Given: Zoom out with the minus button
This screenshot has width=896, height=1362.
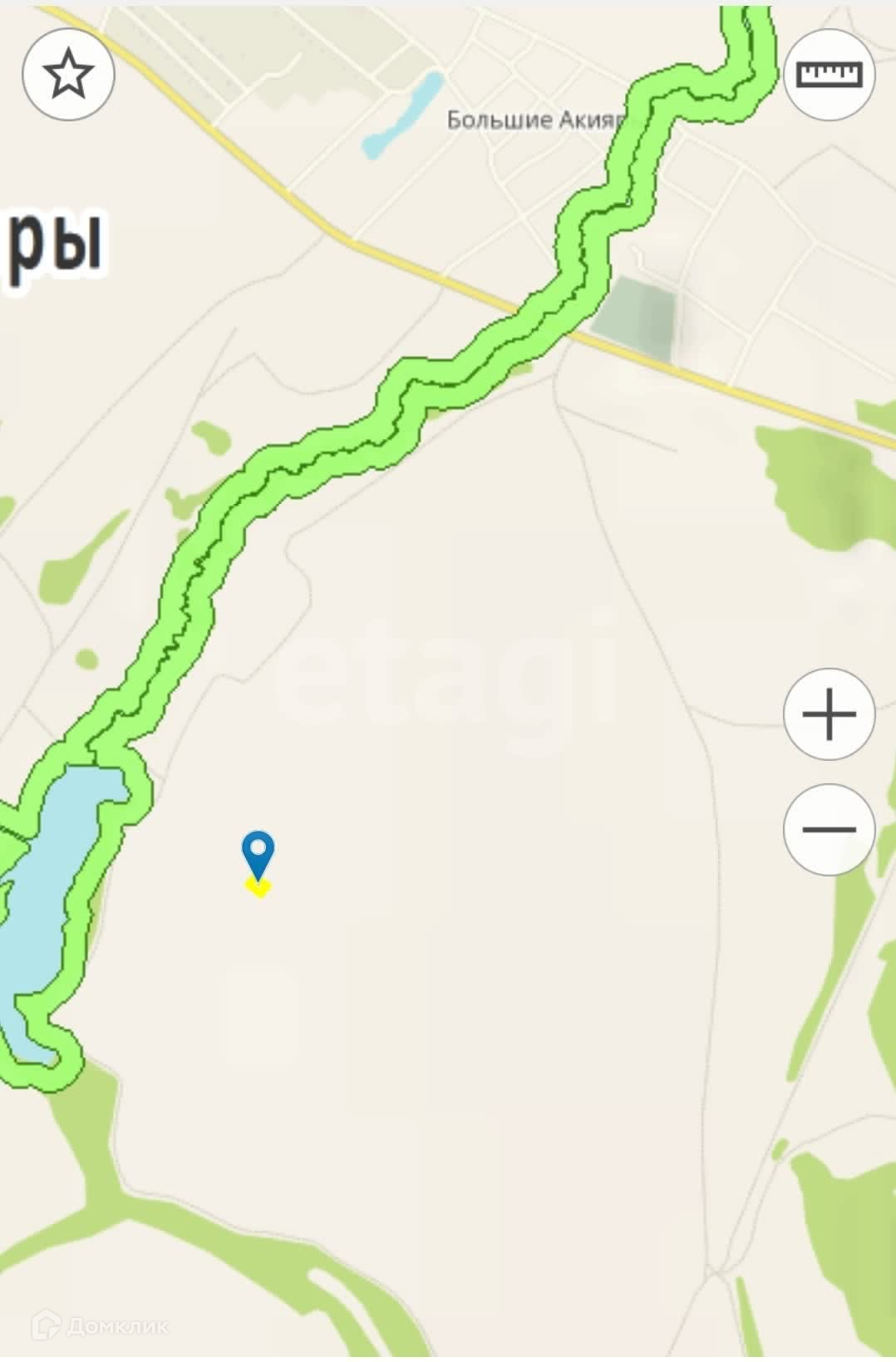Looking at the screenshot, I should (829, 829).
